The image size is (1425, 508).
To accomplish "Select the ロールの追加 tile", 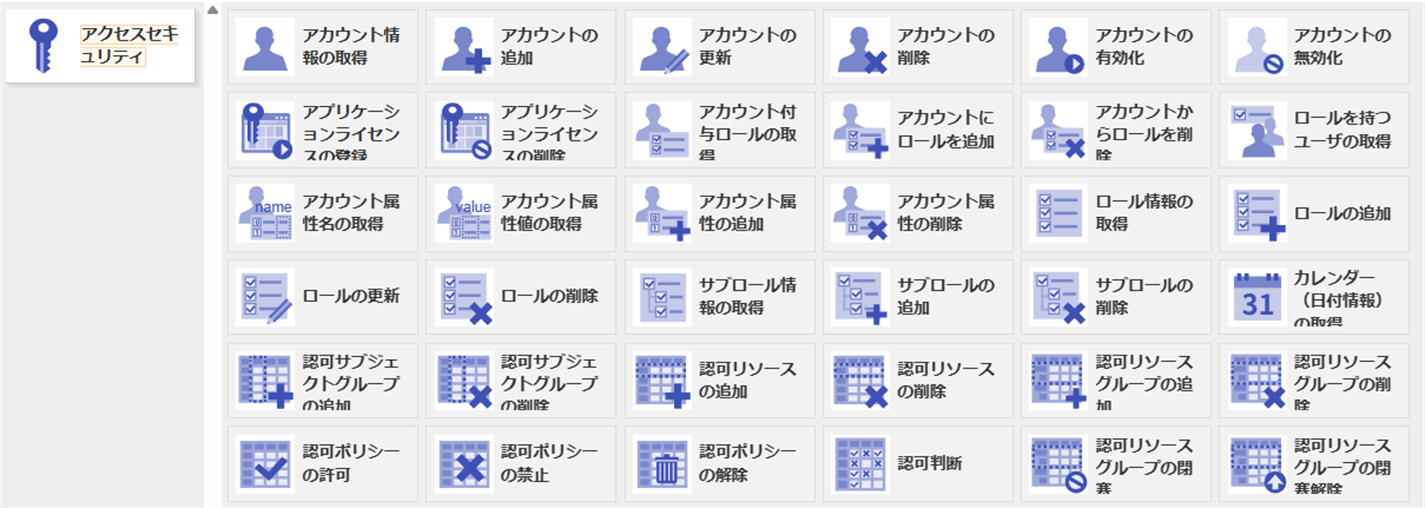I will pos(1314,213).
